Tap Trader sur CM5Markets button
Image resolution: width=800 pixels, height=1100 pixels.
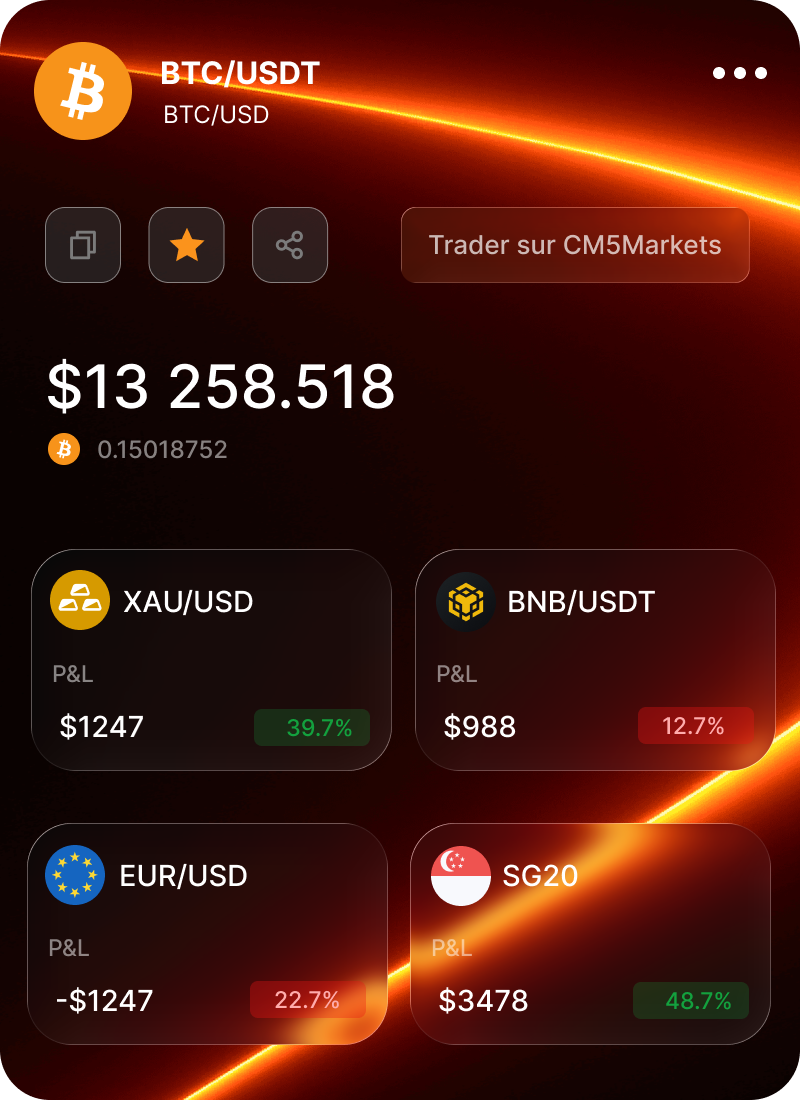[x=575, y=245]
